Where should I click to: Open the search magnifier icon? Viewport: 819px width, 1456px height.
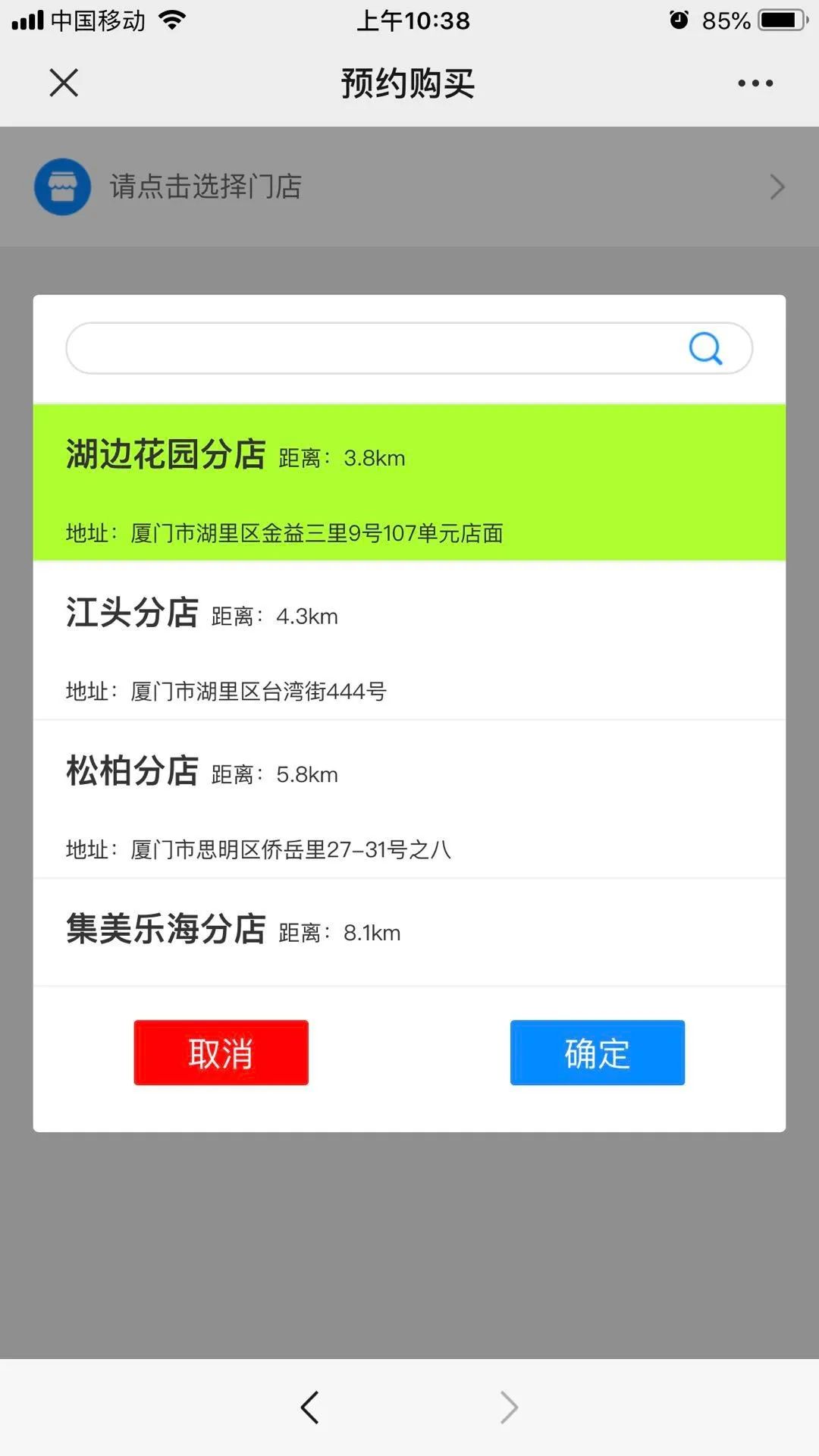point(706,348)
